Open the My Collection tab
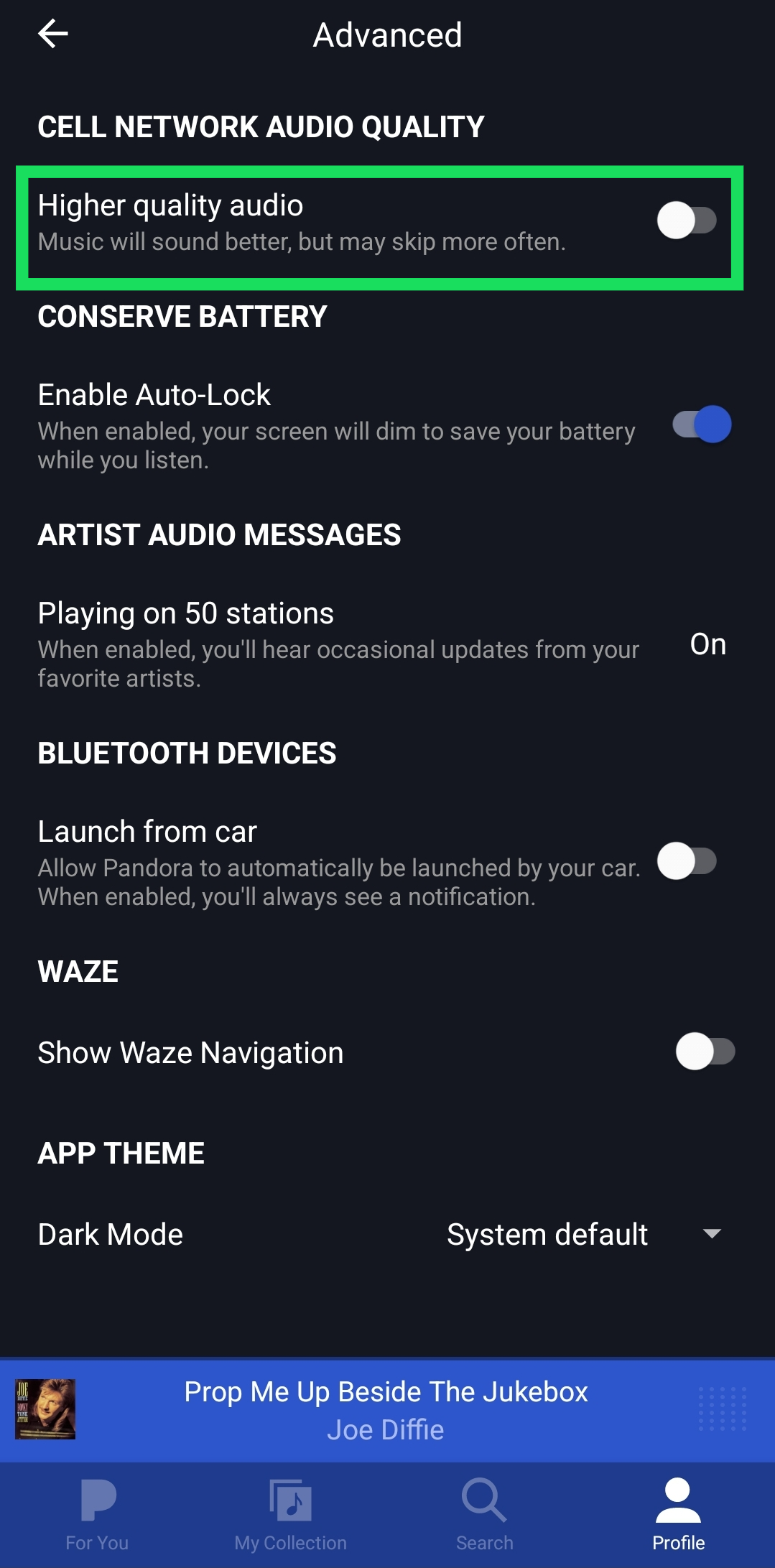 (290, 1514)
